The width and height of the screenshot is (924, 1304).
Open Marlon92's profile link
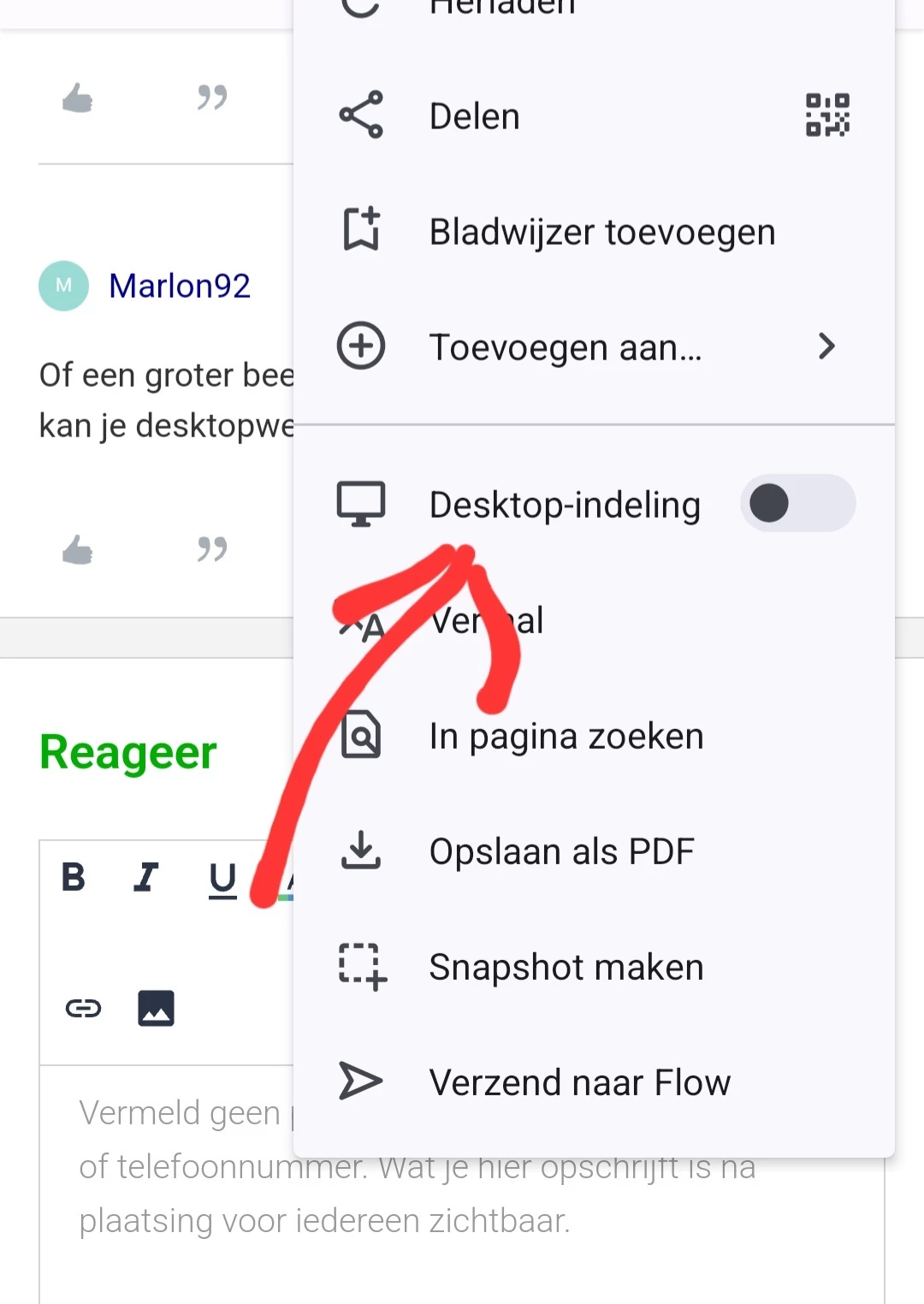180,286
